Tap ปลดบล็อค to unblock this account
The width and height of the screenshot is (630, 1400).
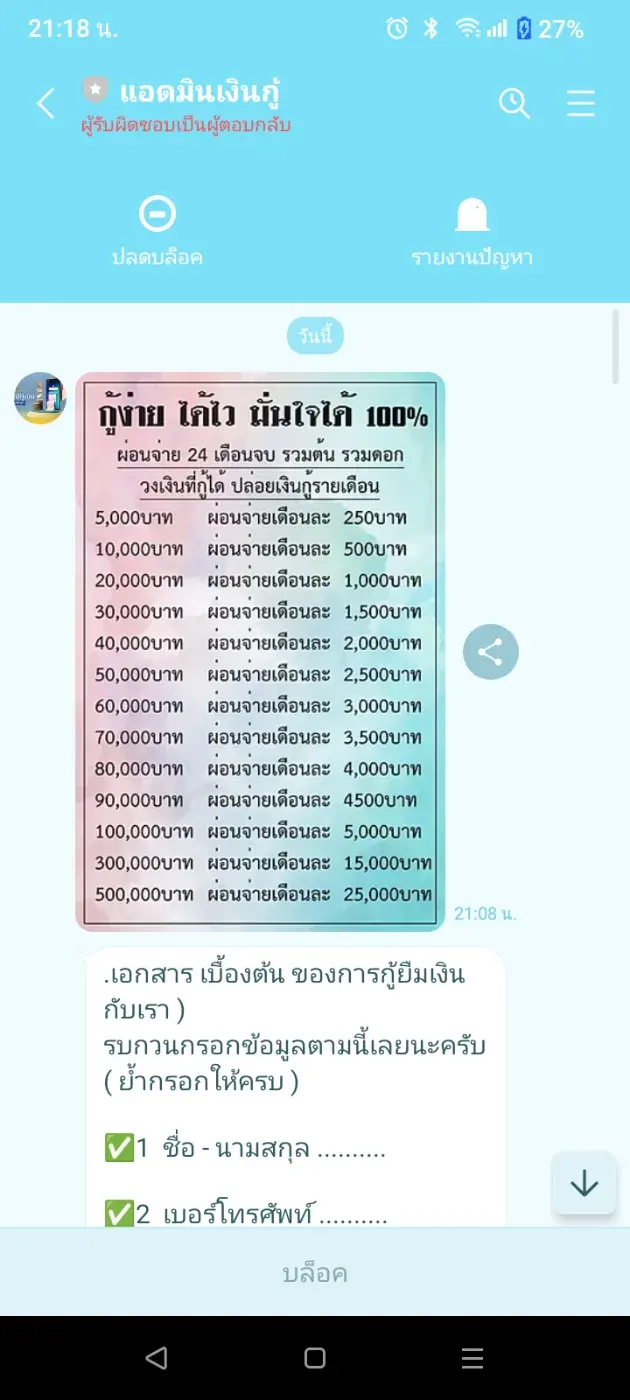coord(157,232)
